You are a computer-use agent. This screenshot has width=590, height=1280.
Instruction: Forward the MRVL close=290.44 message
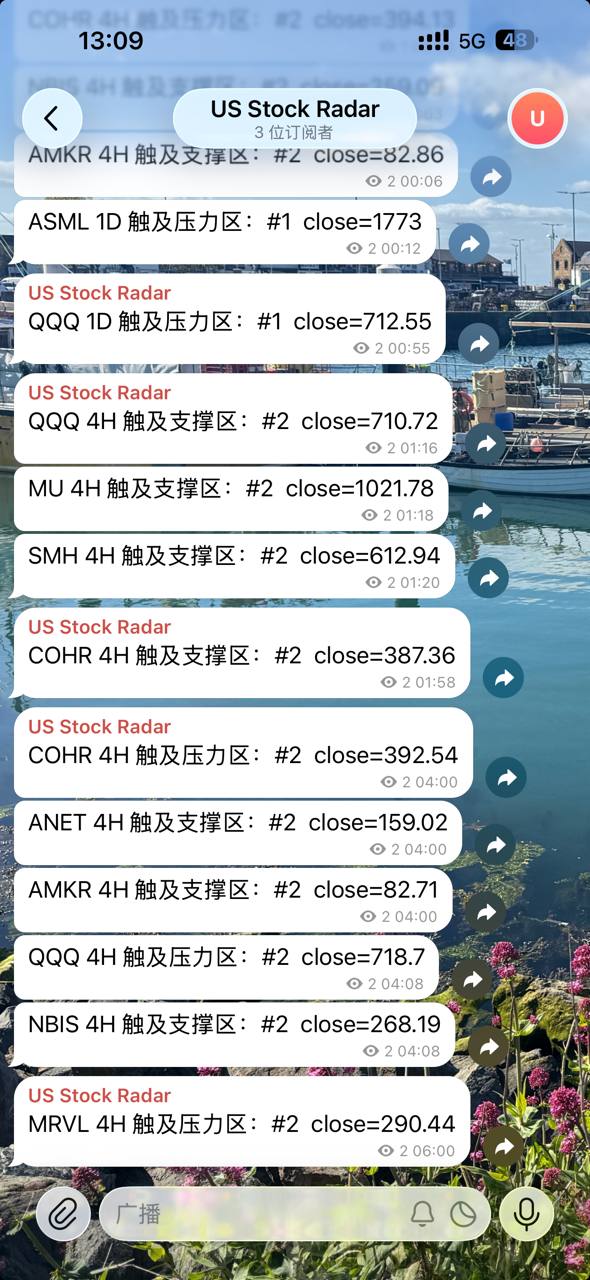503,1146
